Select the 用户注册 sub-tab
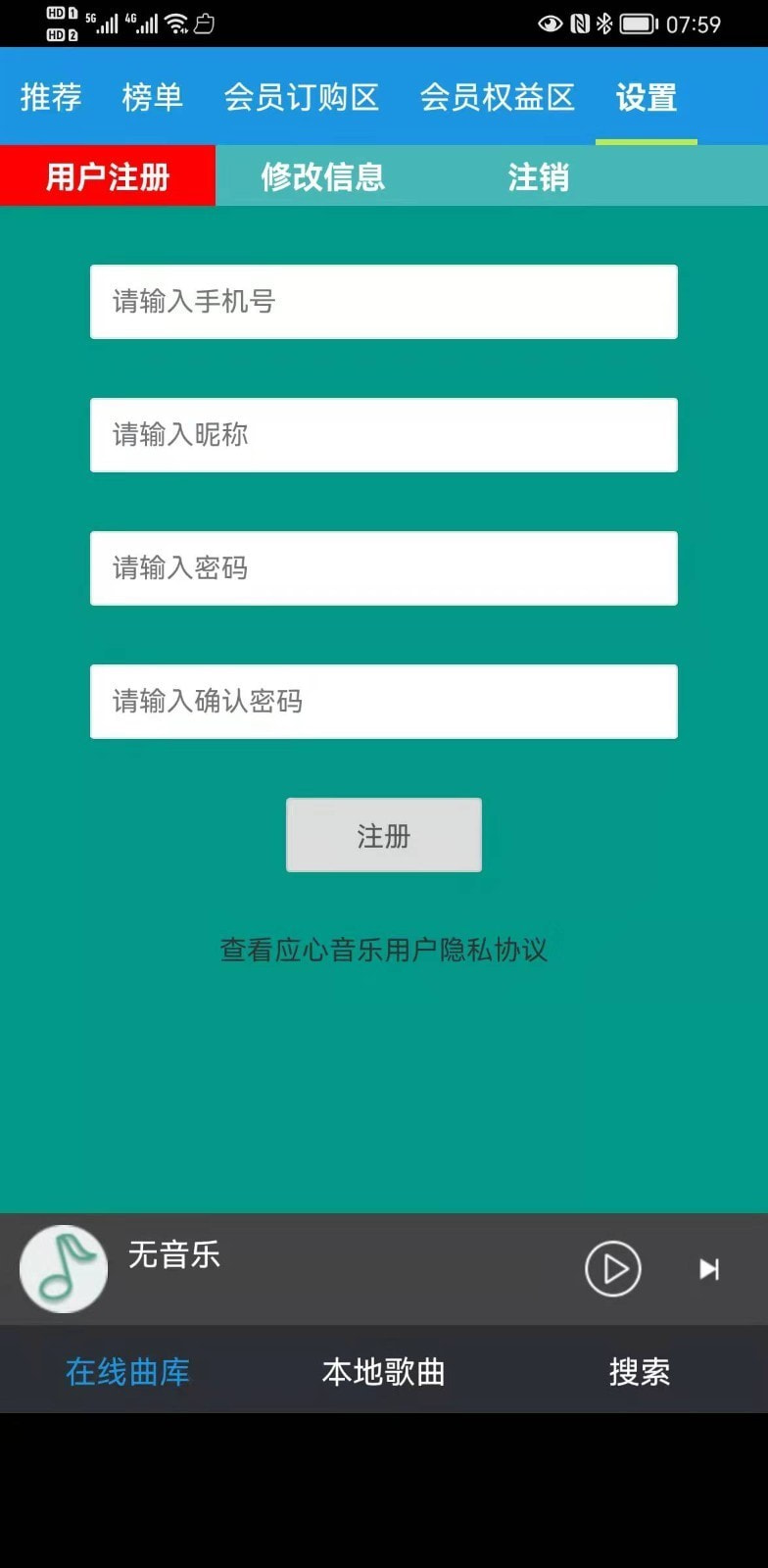Image resolution: width=768 pixels, height=1568 pixels. point(108,176)
